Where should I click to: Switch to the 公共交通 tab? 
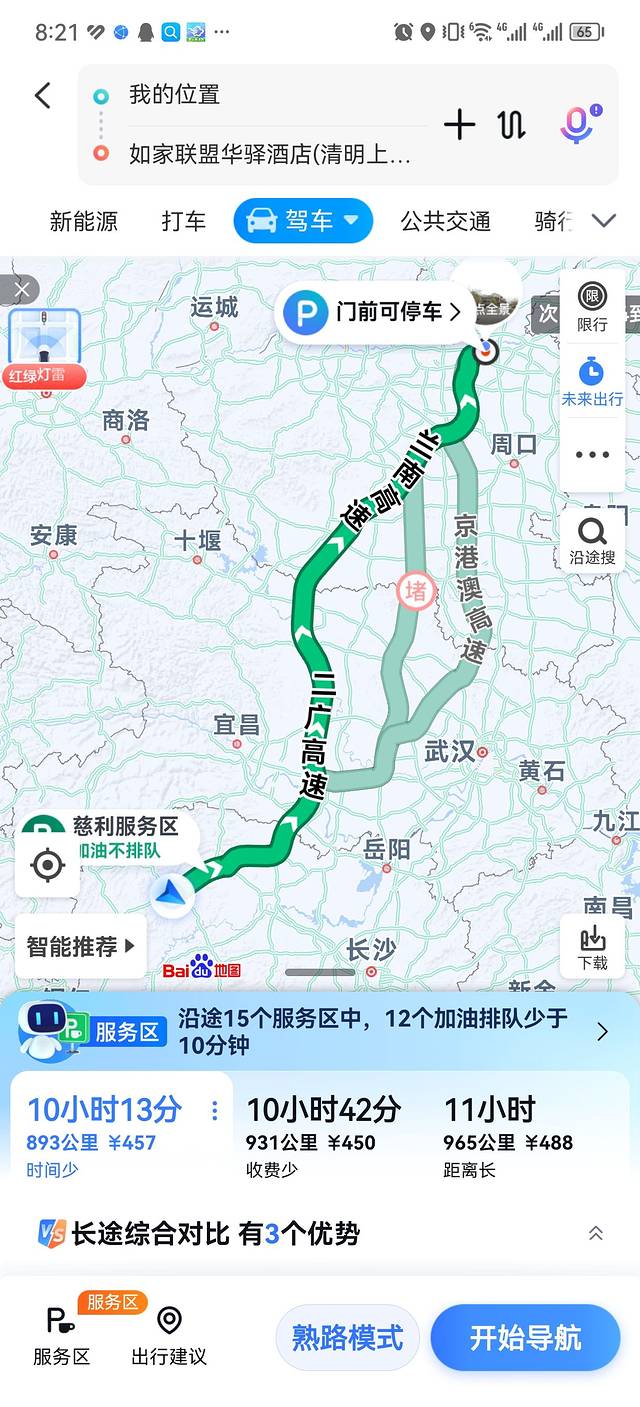point(445,221)
